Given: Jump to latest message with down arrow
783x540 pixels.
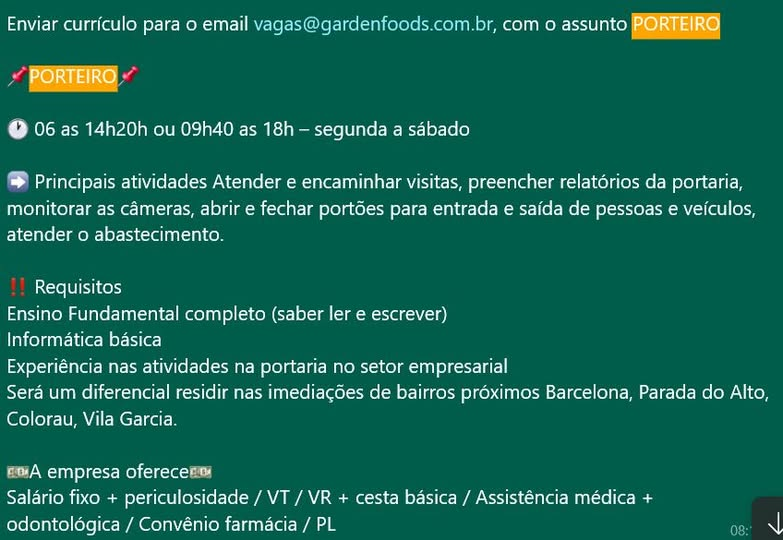Looking at the screenshot, I should click(772, 523).
